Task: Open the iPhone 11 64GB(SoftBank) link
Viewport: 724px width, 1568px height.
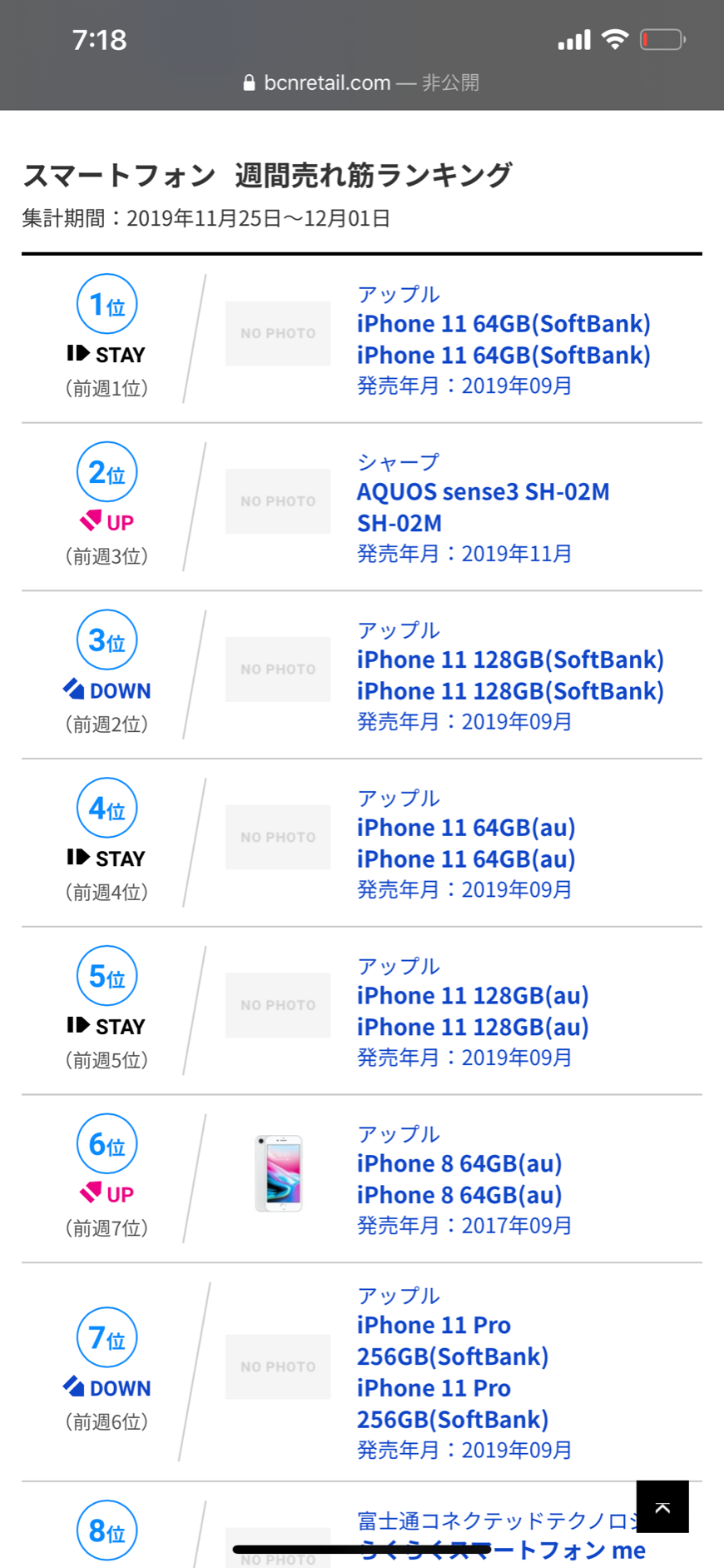Action: pyautogui.click(x=503, y=324)
